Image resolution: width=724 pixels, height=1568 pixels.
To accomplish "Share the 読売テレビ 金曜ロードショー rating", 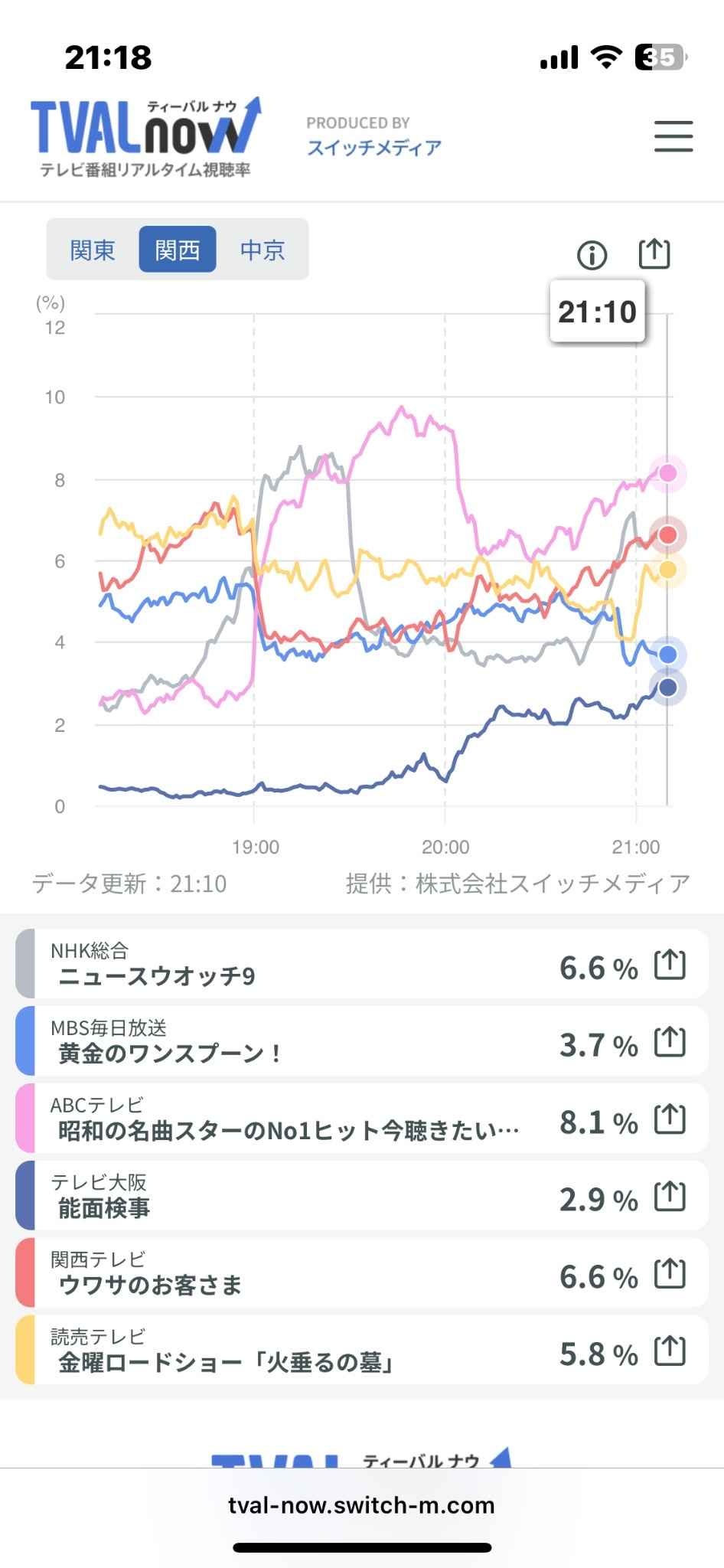I will point(670,1352).
